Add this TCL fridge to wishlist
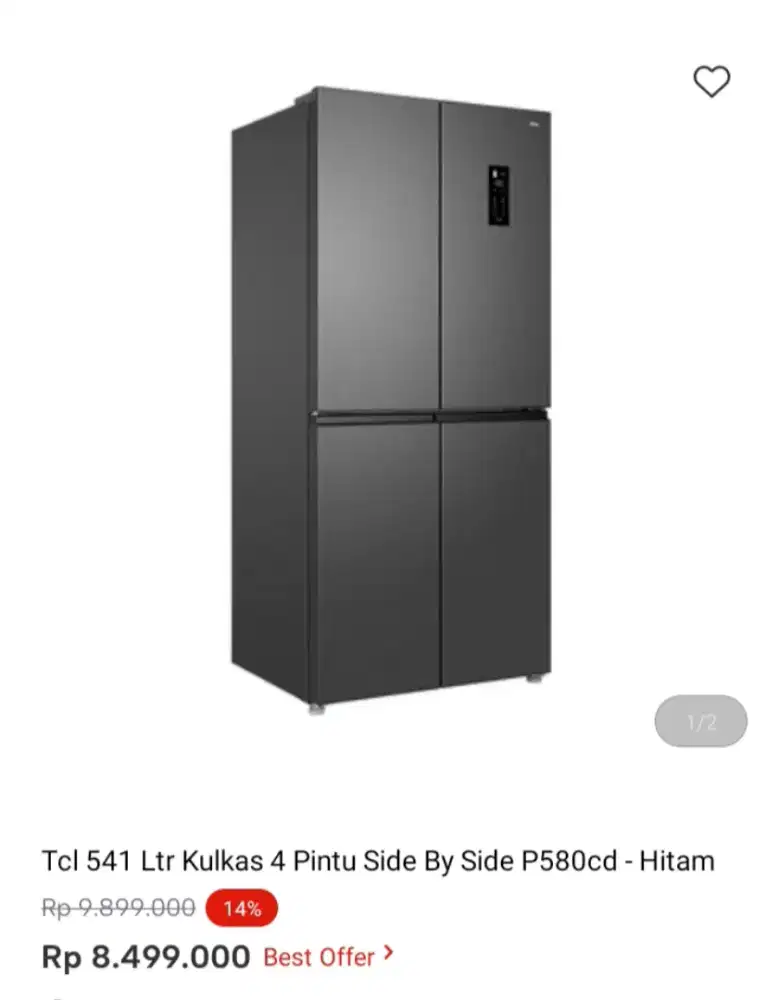The image size is (779, 1000). [x=711, y=81]
